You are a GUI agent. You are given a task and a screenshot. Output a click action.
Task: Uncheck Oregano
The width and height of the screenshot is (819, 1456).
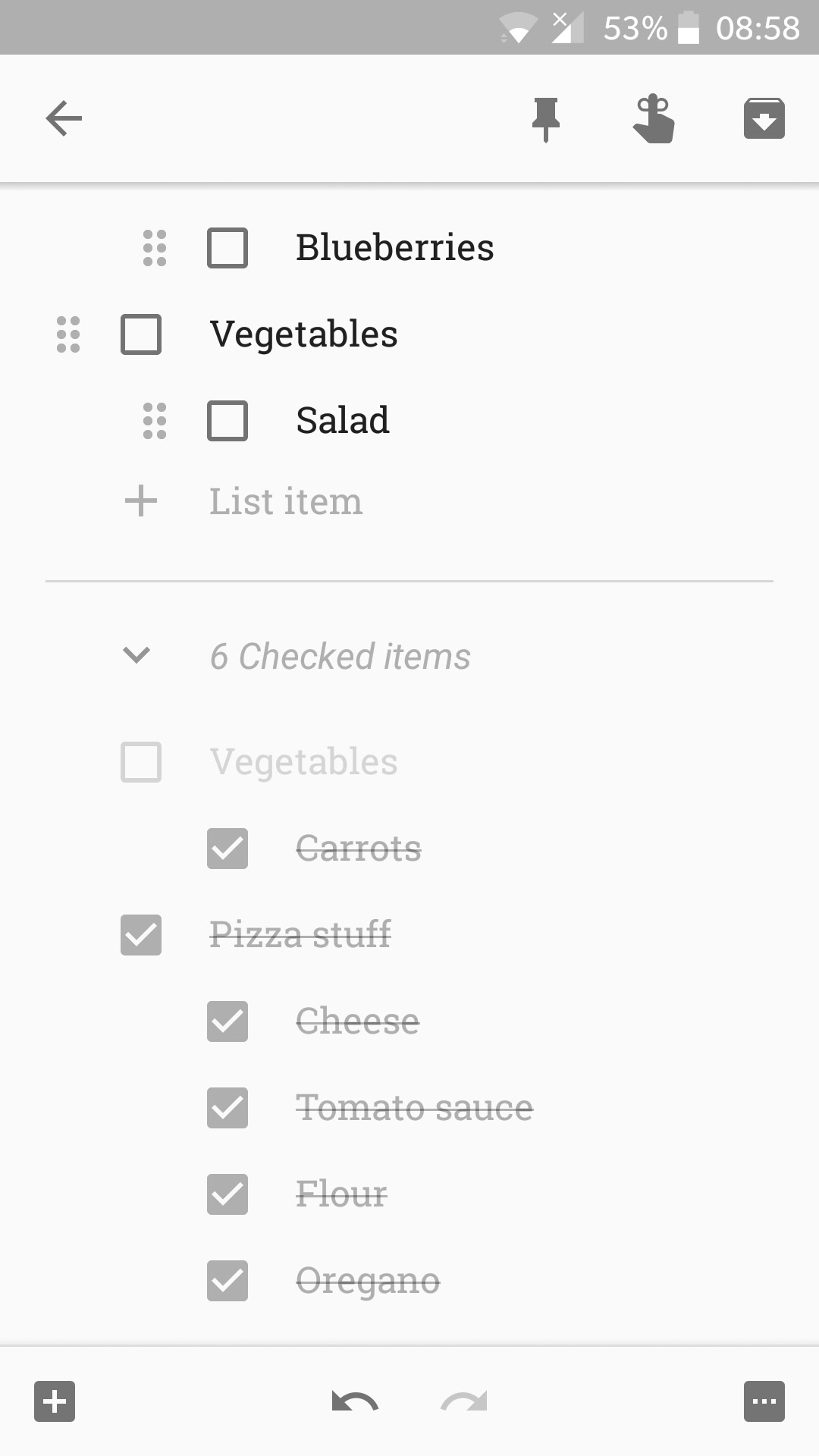(x=227, y=1281)
